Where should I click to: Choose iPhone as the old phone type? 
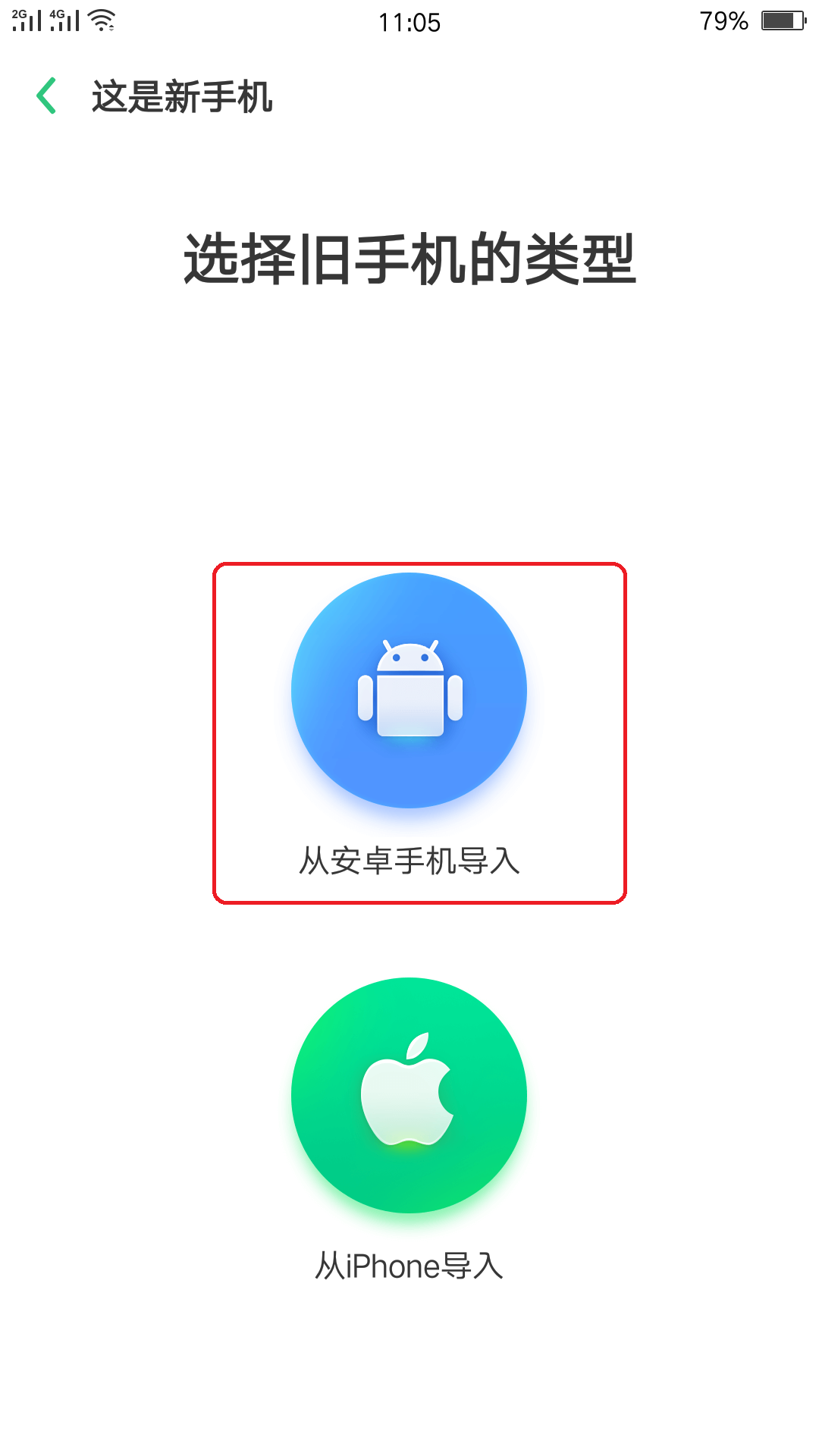409,1094
